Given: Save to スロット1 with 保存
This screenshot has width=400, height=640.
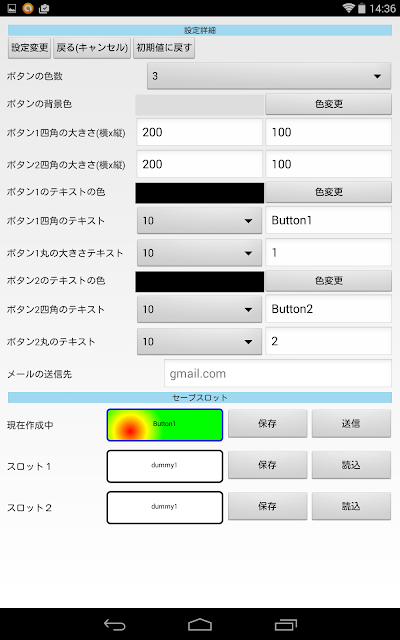Looking at the screenshot, I should coord(267,465).
